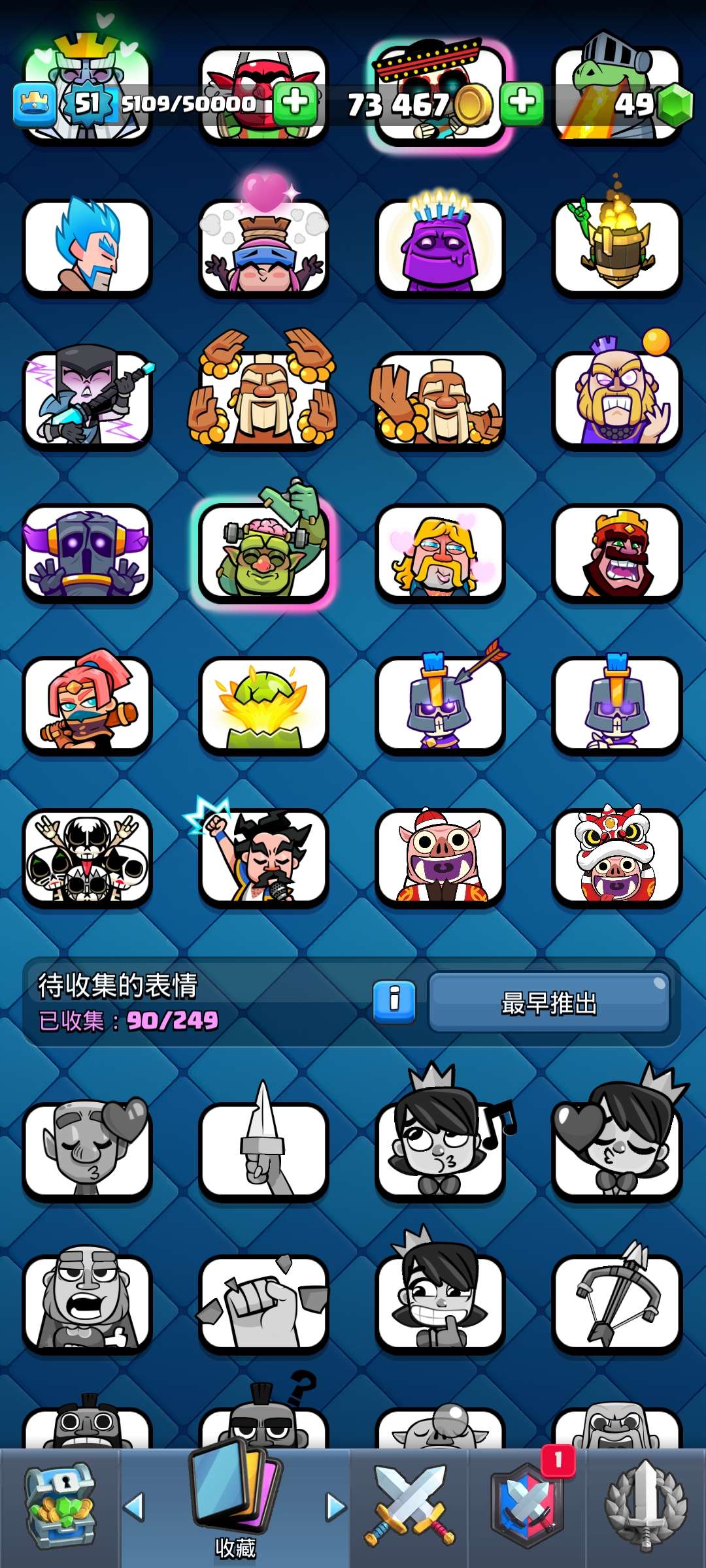This screenshot has width=706, height=1568.
Task: Select the angry red King emote
Action: (x=616, y=552)
